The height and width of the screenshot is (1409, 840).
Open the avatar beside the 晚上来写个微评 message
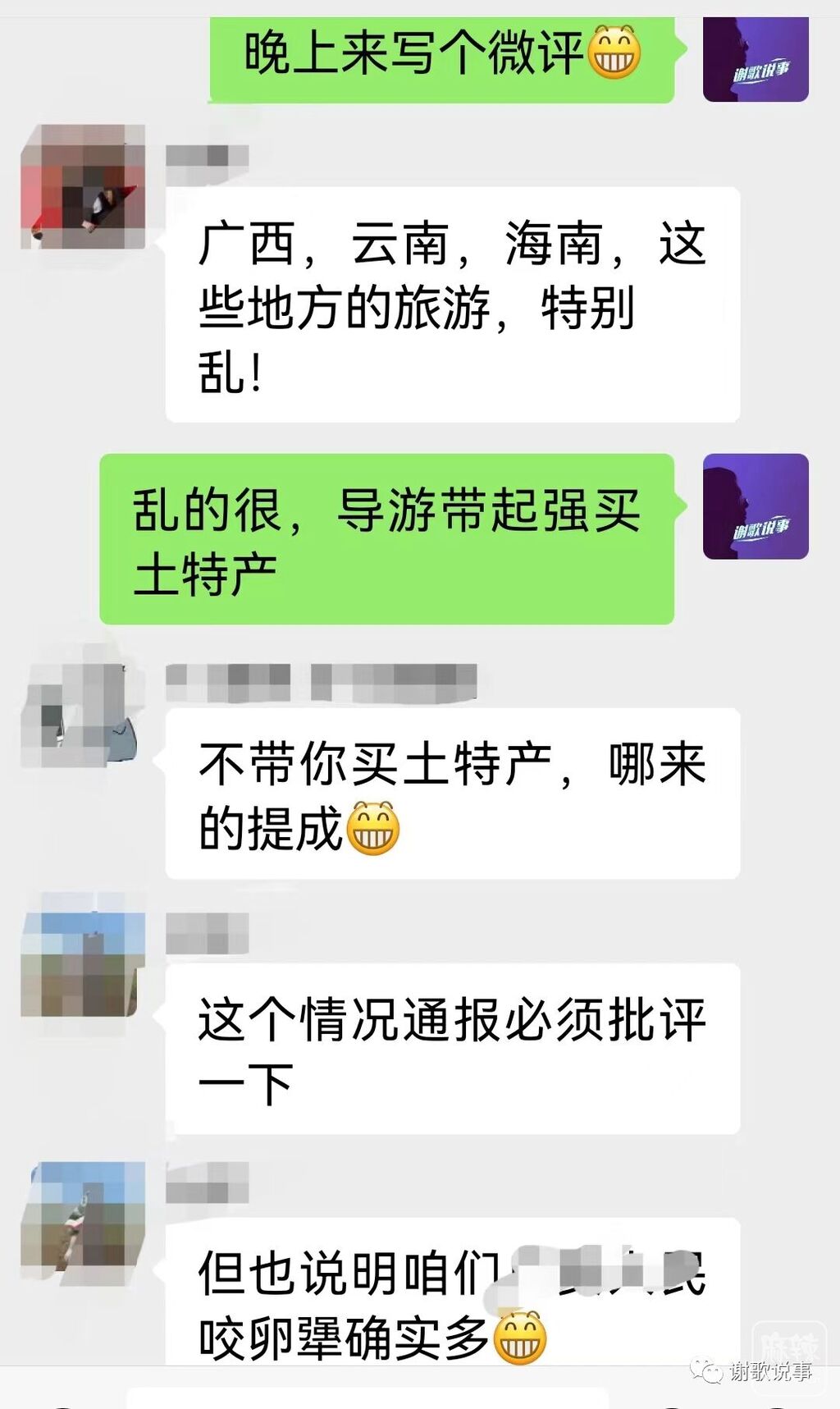click(756, 60)
